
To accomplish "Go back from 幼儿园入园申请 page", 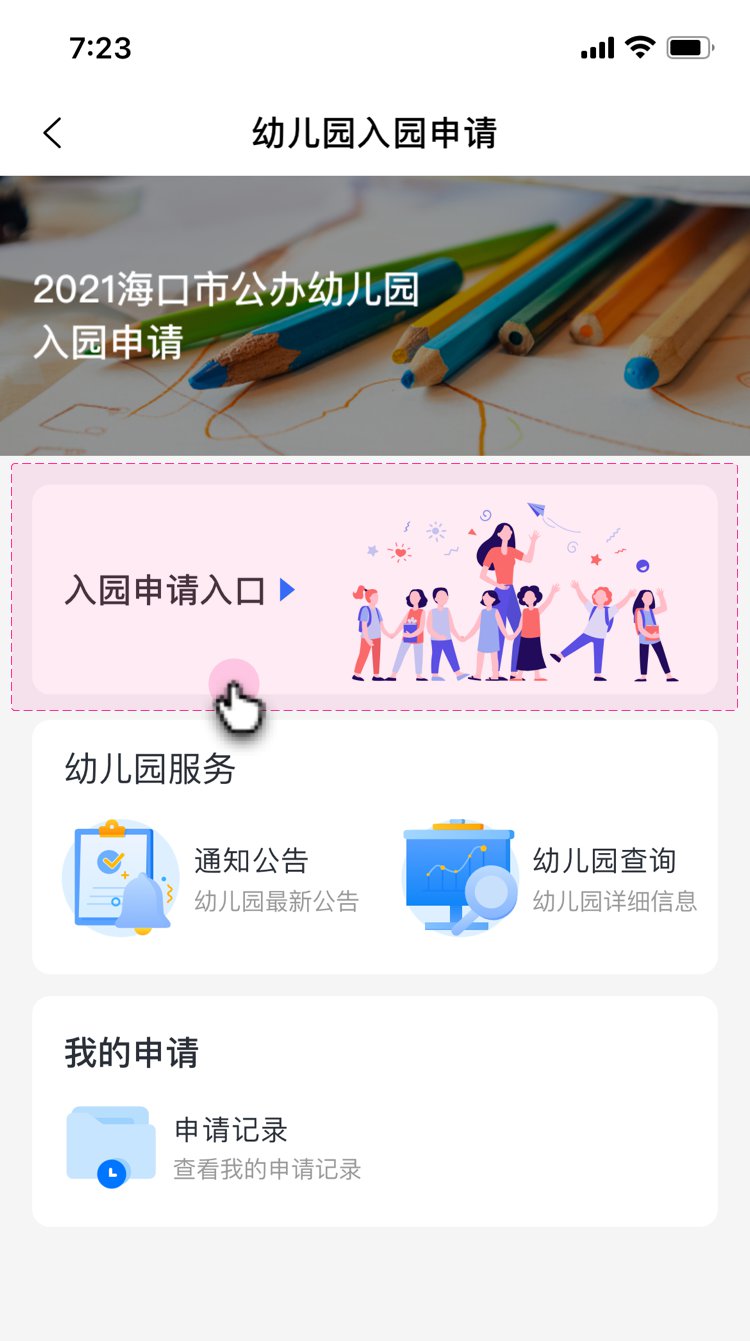I will (53, 133).
